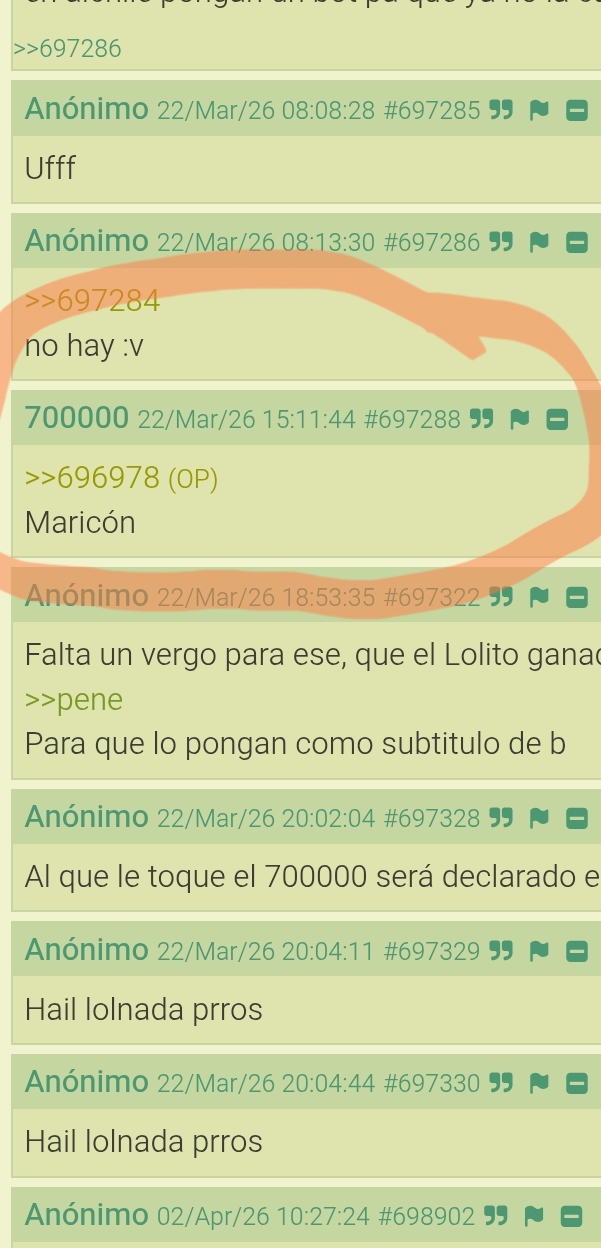Quote post #697329

click(501, 951)
